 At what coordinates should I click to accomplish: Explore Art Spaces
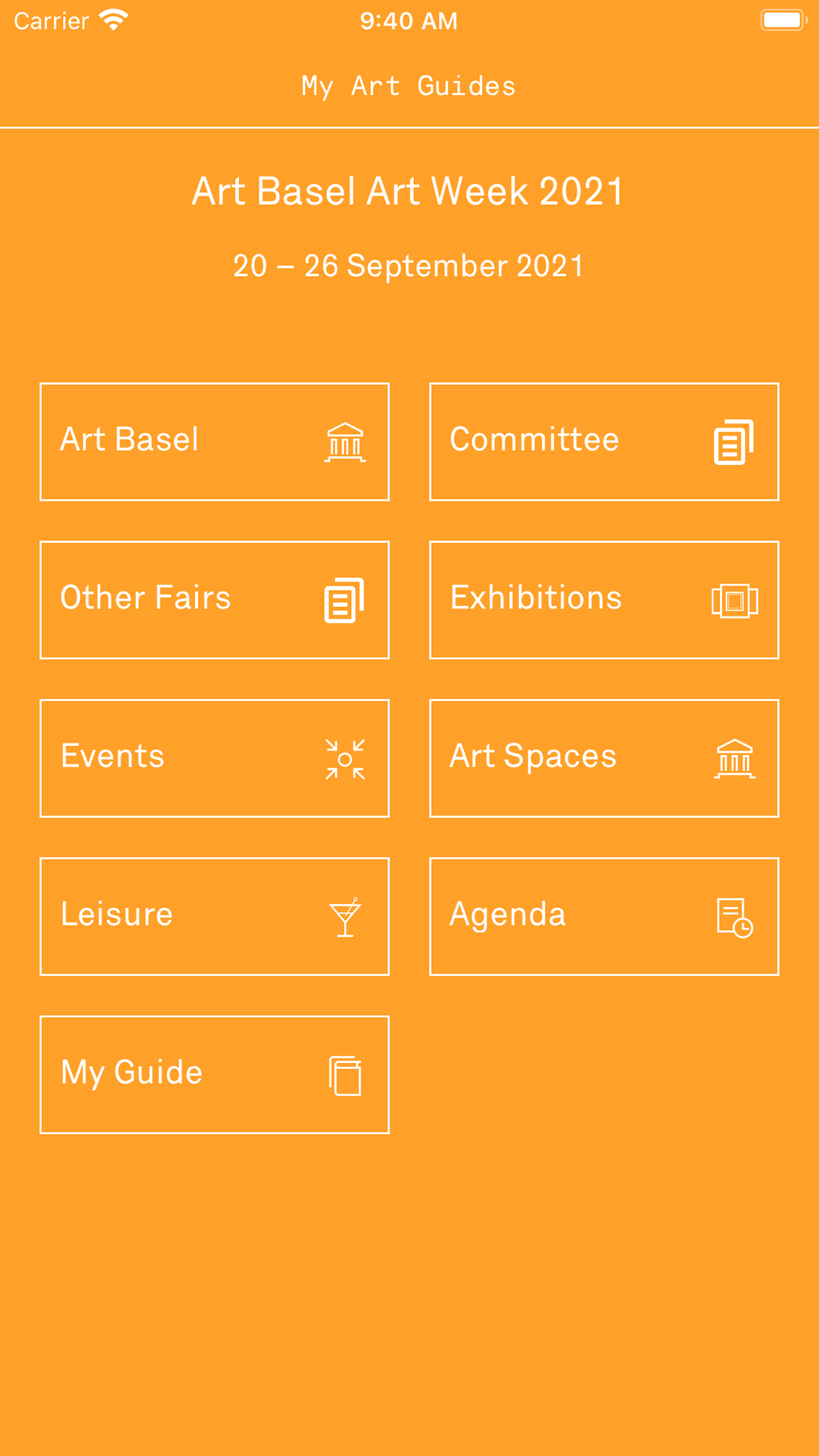coord(604,758)
